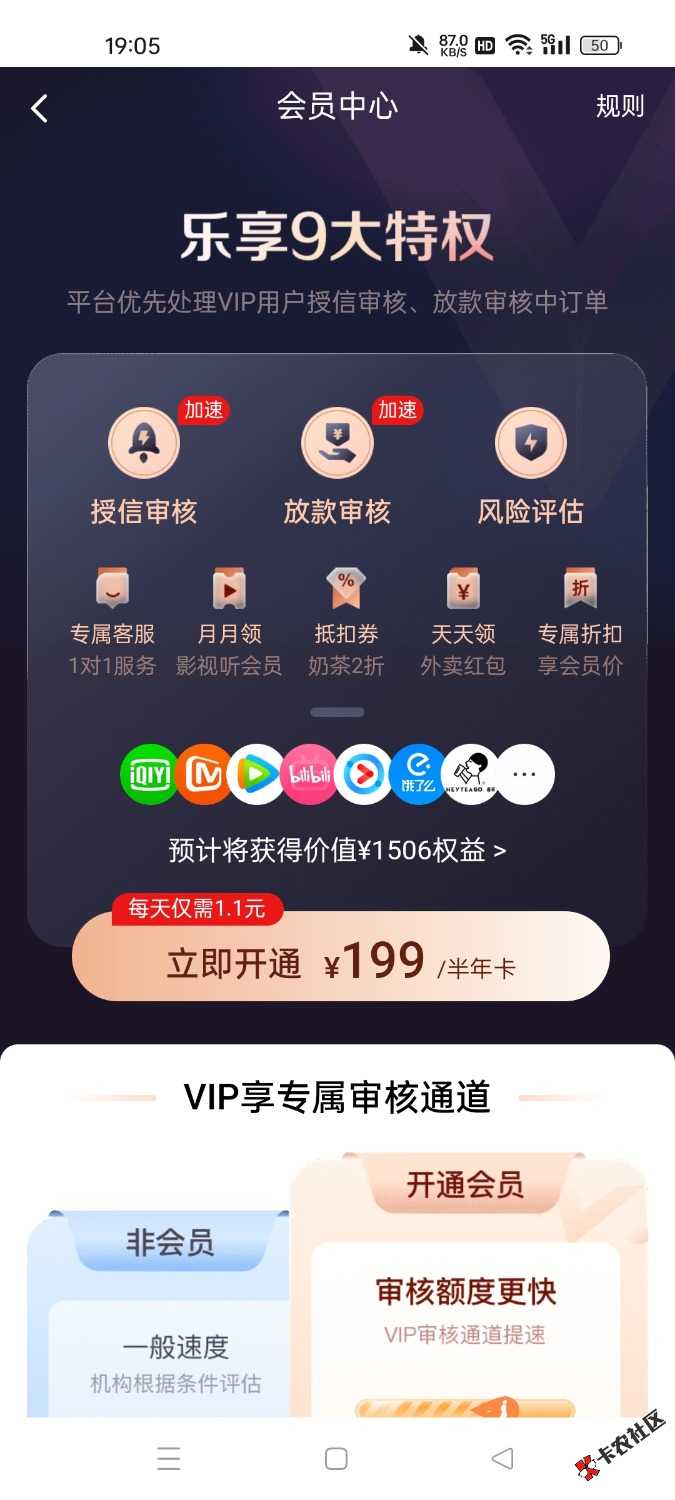The image size is (675, 1500).
Task: Open 抵扣券 奶茶2折 privilege
Action: coord(346,621)
